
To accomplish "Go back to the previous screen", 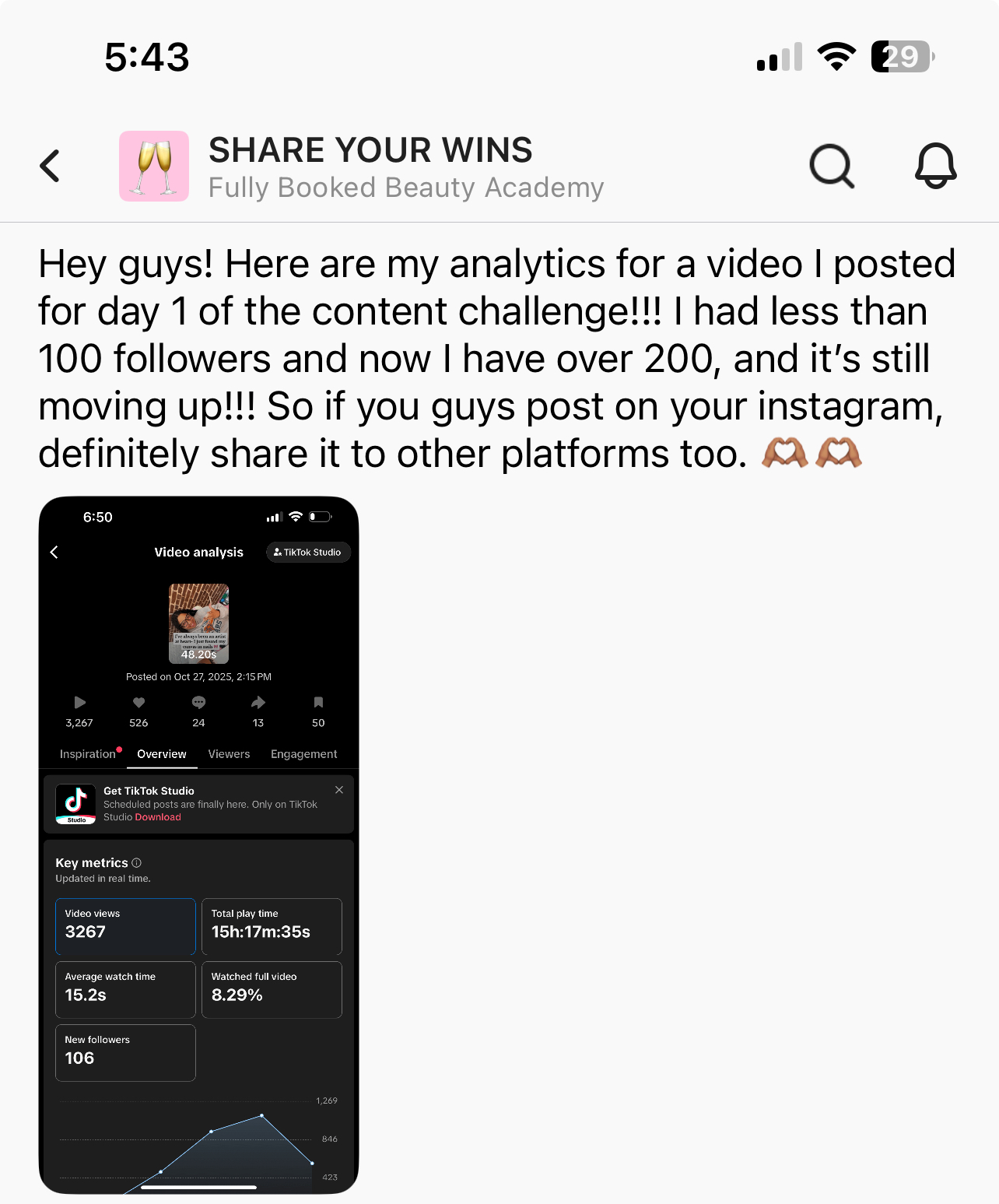I will pyautogui.click(x=51, y=166).
